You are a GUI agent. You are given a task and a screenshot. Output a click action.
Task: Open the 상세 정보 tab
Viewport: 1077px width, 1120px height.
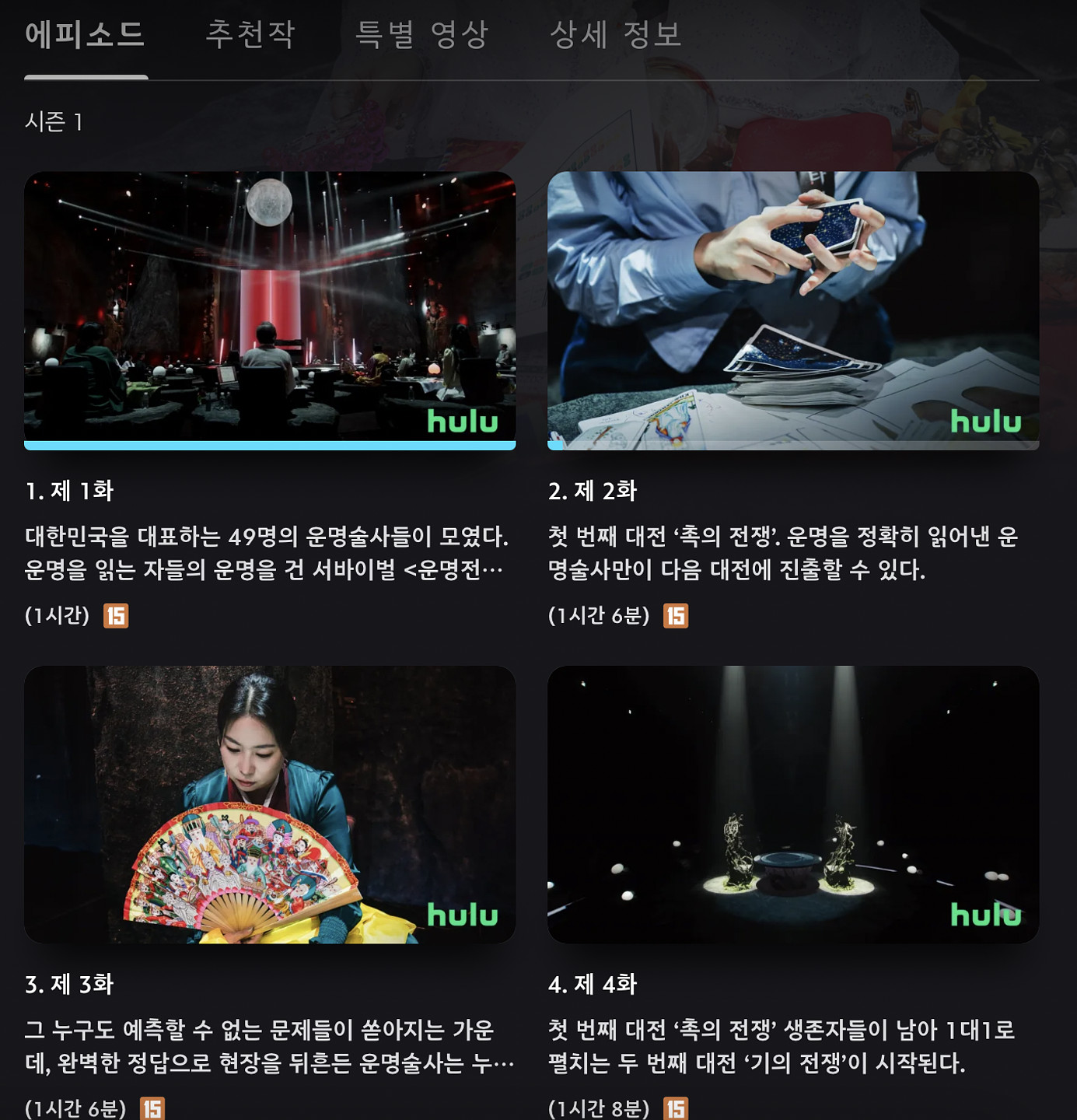(x=615, y=35)
